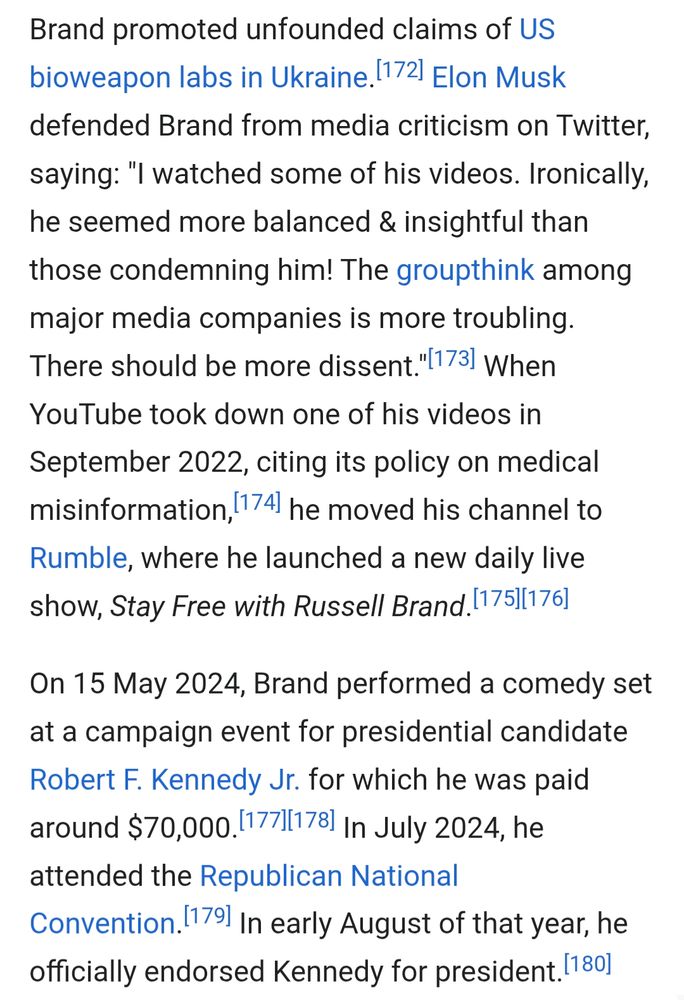684x1000 pixels.
Task: Show citation 177
Action: 263,819
